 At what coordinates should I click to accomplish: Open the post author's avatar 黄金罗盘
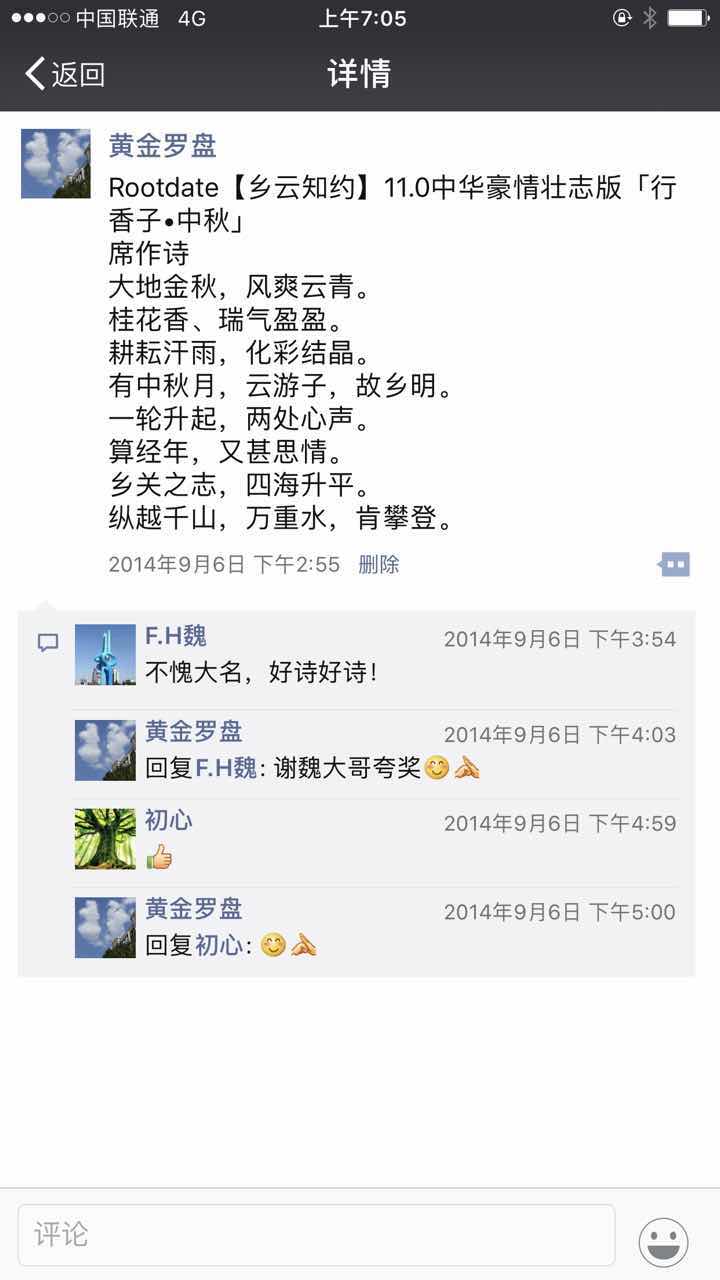[56, 163]
